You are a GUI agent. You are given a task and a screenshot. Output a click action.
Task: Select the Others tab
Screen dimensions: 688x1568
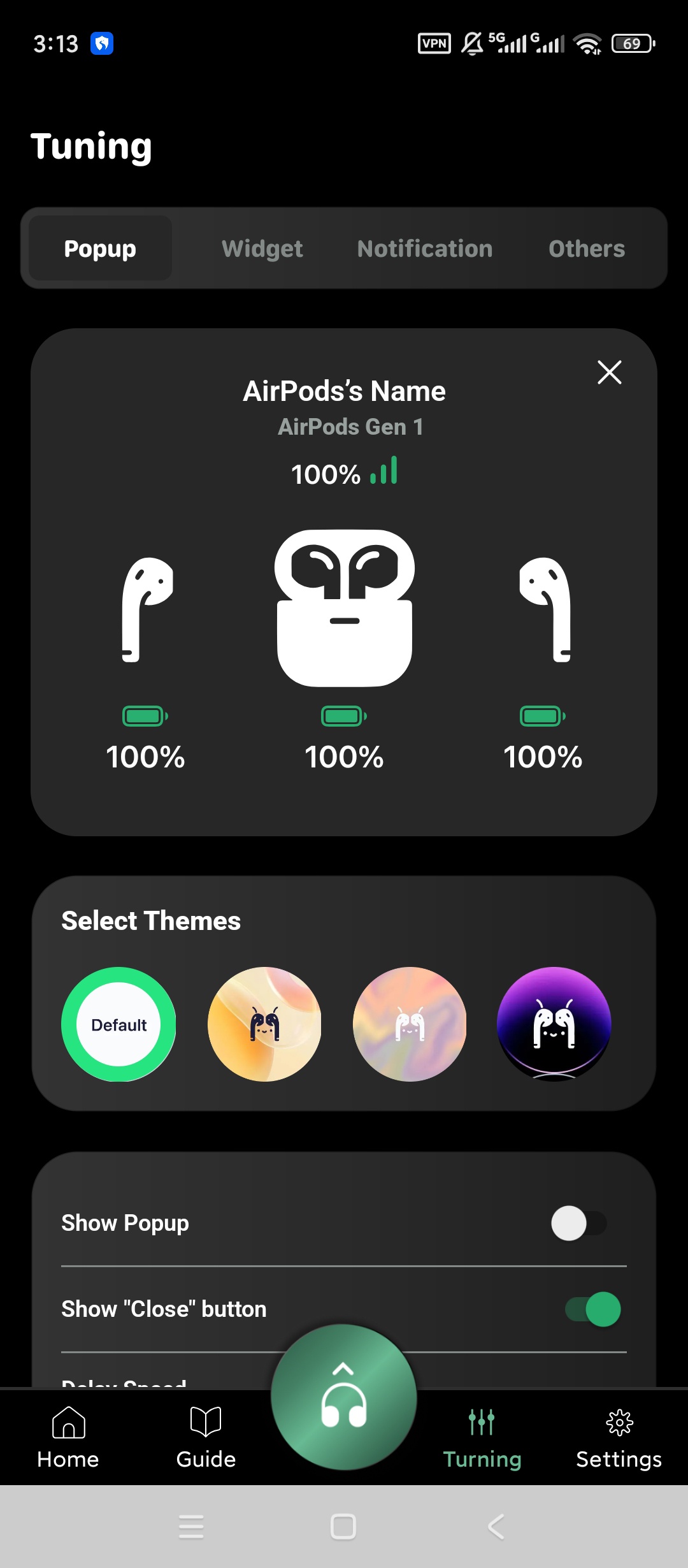click(x=587, y=249)
